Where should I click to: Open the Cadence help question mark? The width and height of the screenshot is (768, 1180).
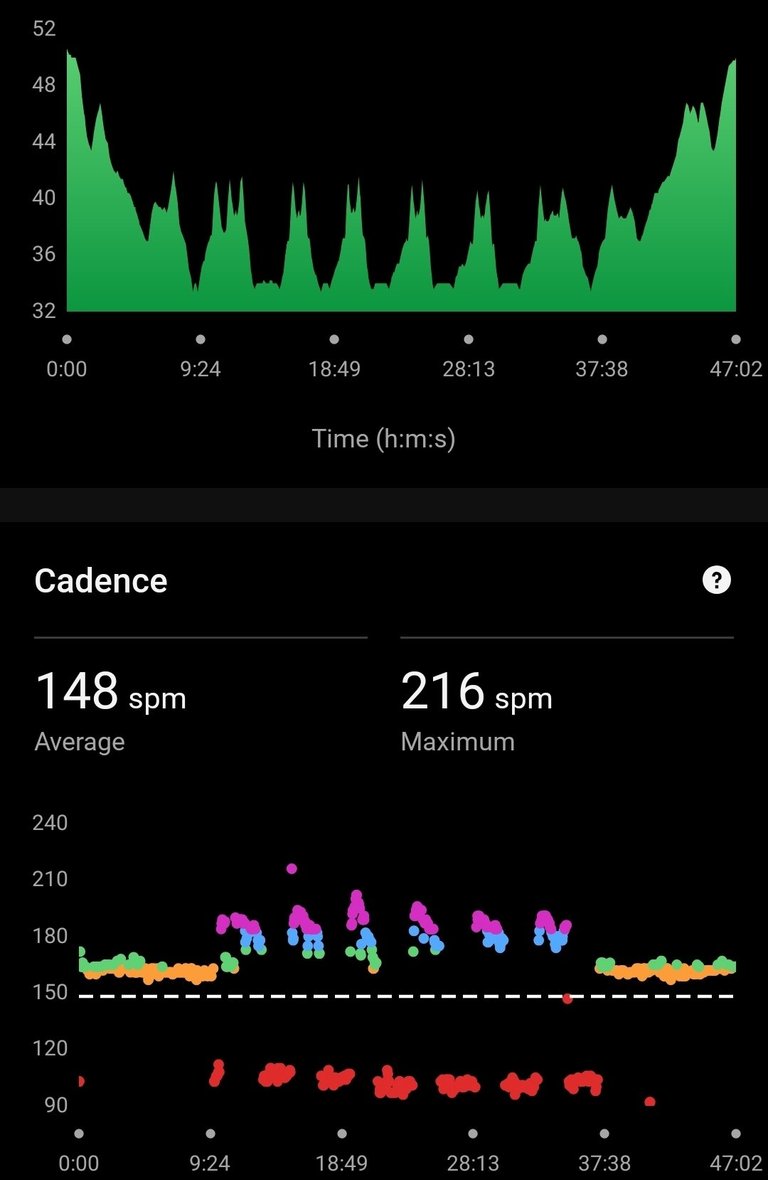tap(716, 580)
